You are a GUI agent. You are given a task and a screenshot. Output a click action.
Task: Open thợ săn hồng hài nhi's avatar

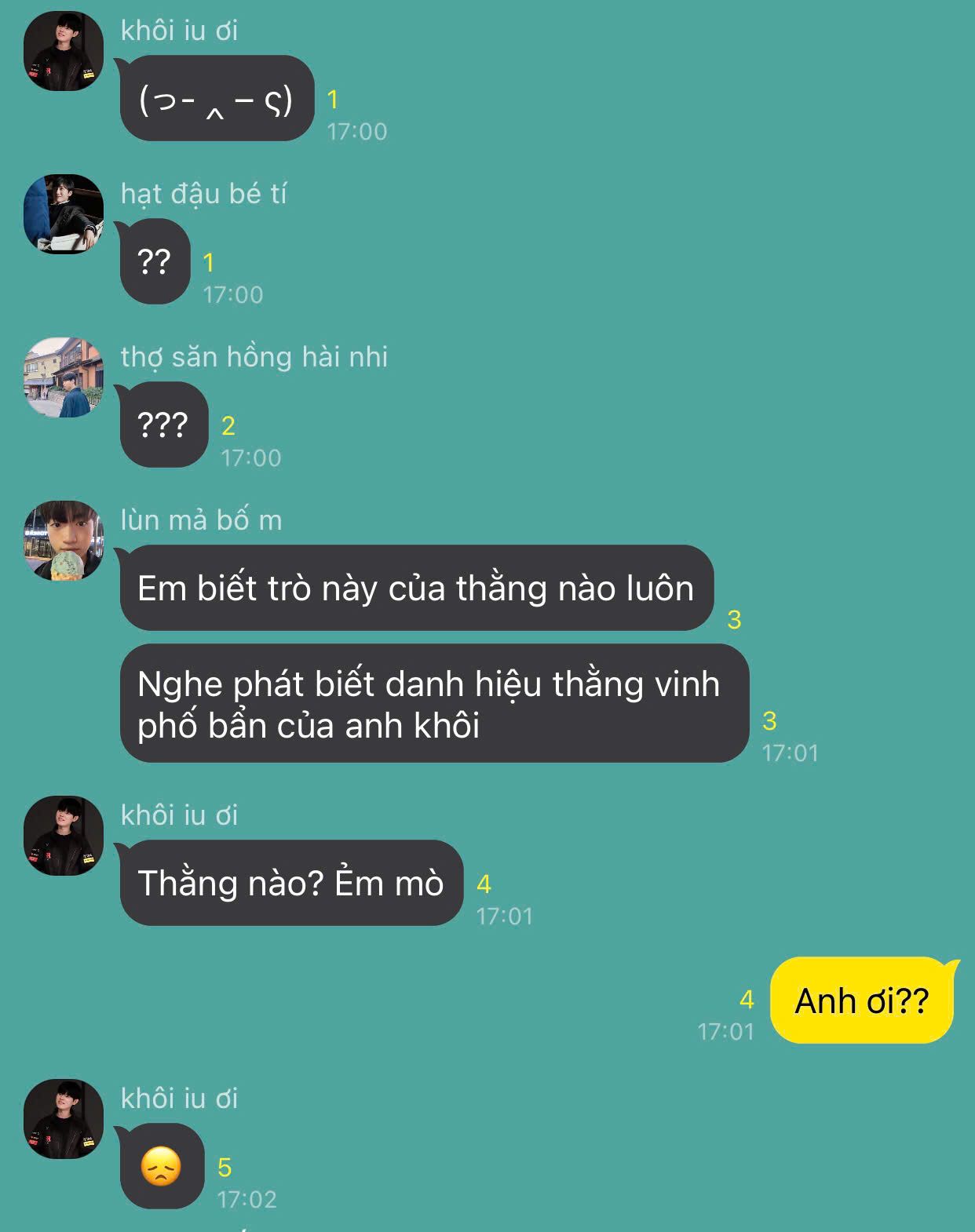64,377
